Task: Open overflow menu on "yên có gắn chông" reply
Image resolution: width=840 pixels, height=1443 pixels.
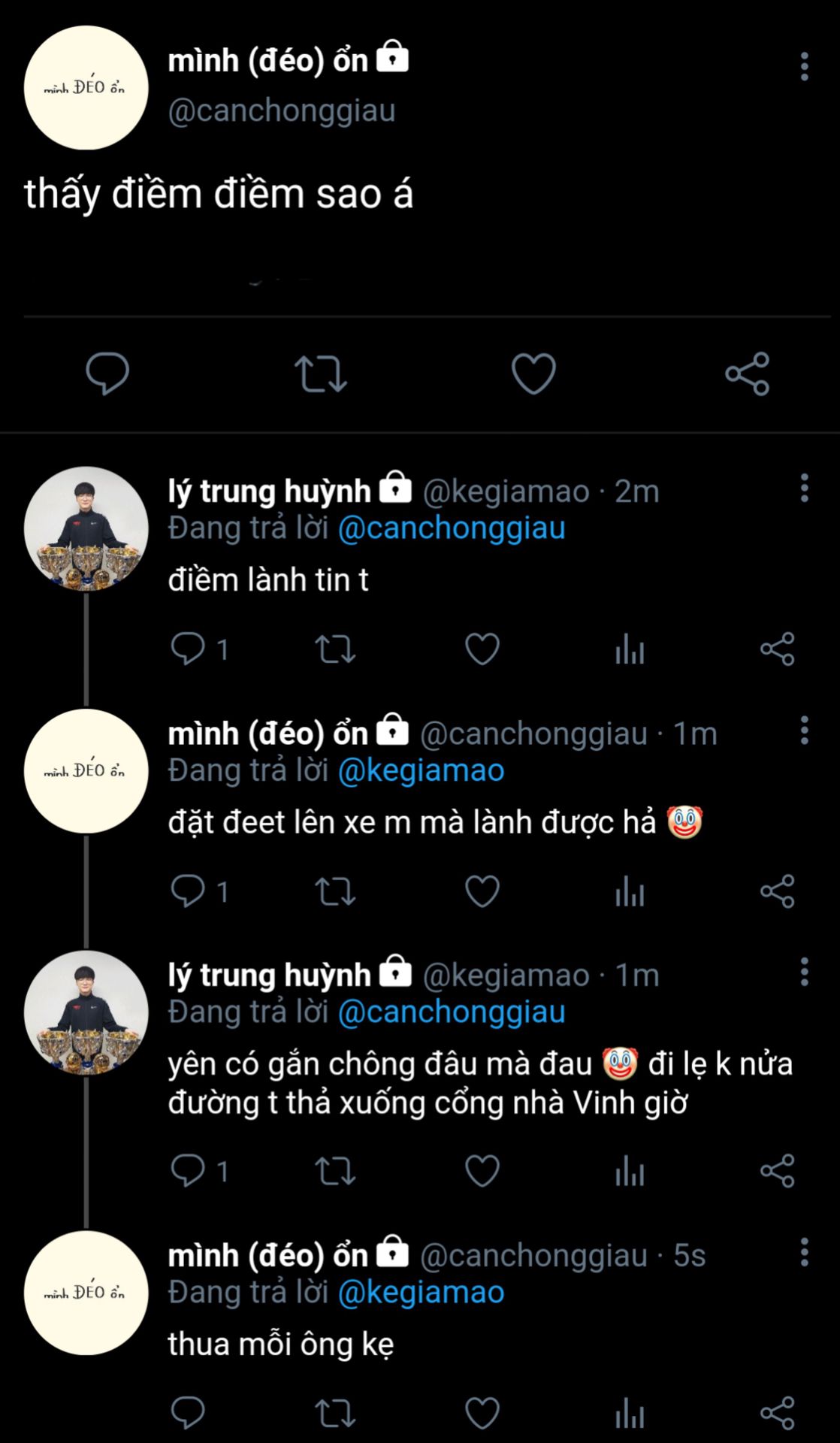Action: coord(804,972)
